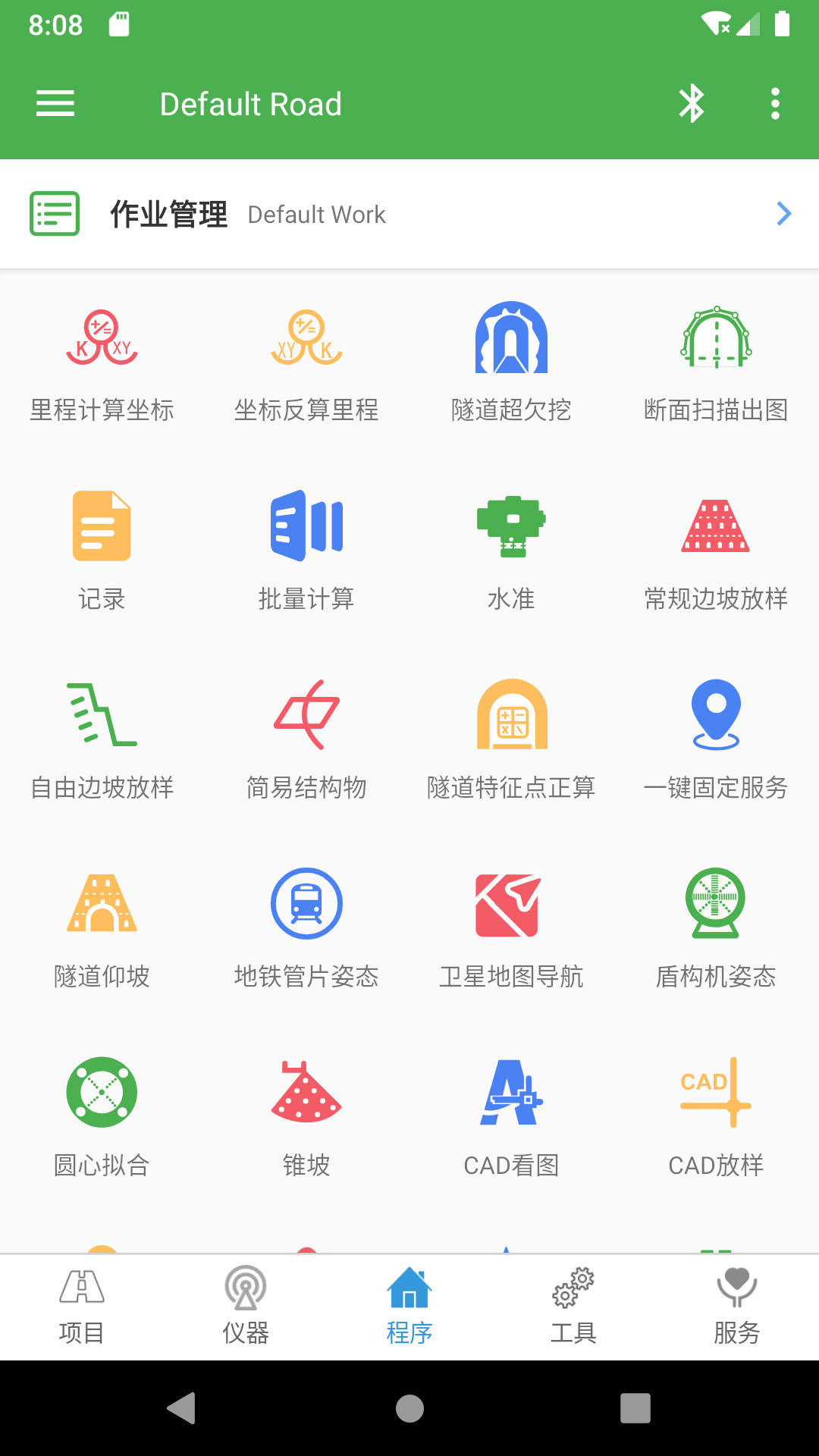This screenshot has height=1456, width=819.
Task: Open the overflow options menu
Action: point(774,104)
